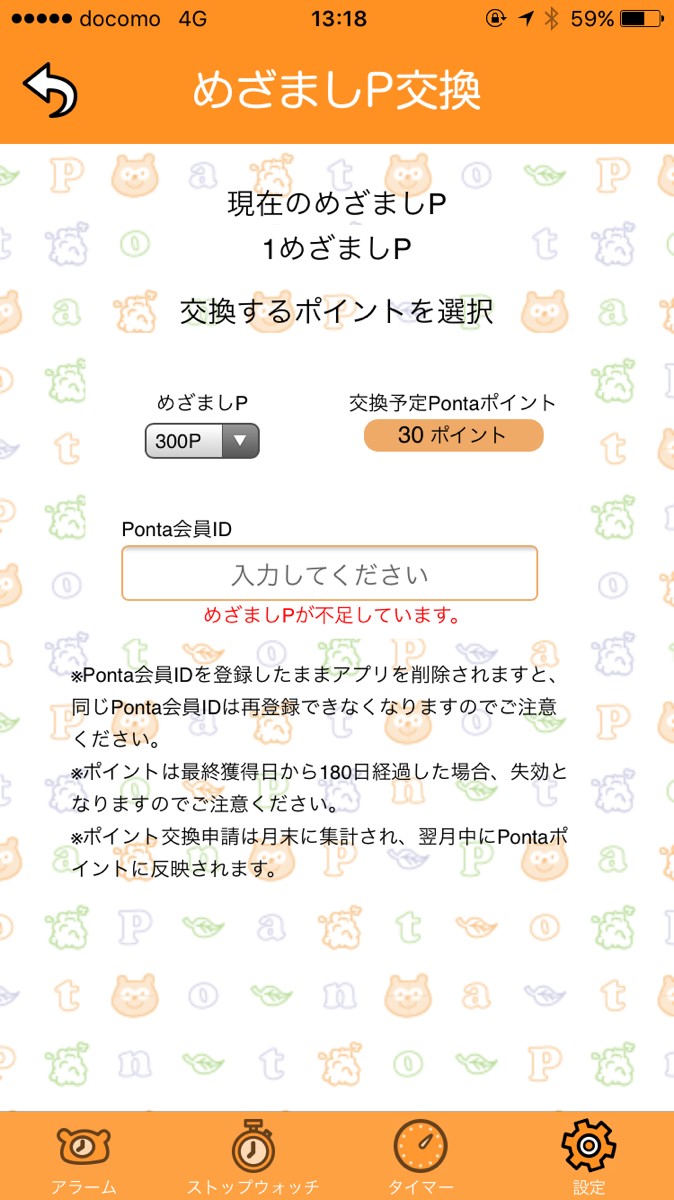674x1200 pixels.
Task: Open the 設定 tab
Action: click(x=588, y=1158)
